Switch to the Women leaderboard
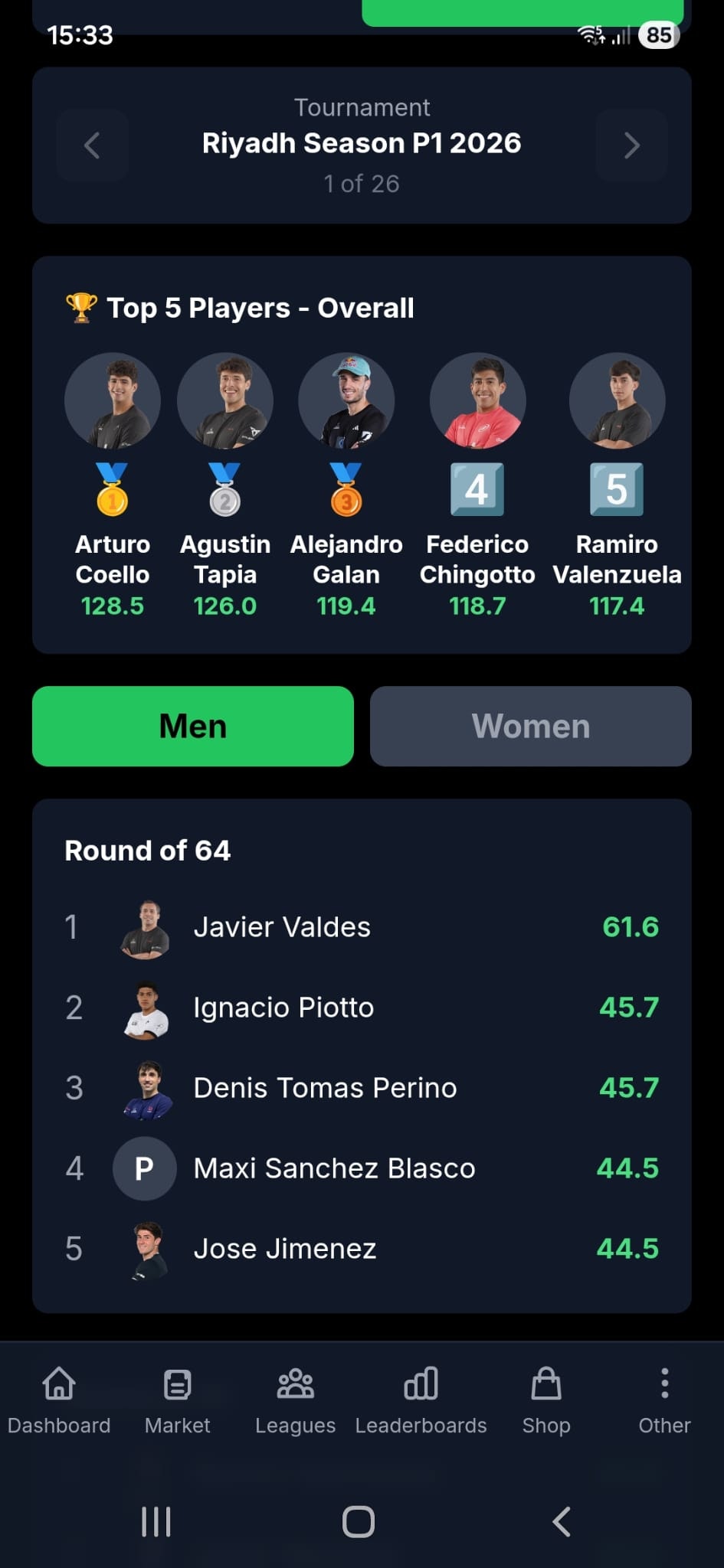Viewport: 724px width, 1568px height. pos(530,726)
